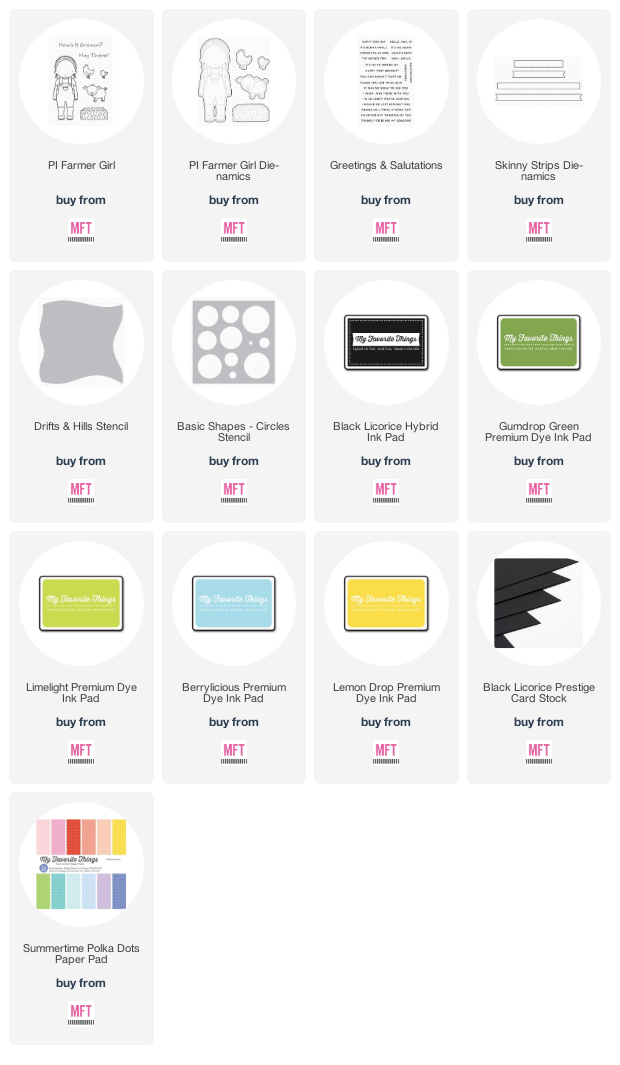This screenshot has width=620, height=1065.
Task: Open the PI Farmer Girl Die-namics product
Action: tap(234, 135)
